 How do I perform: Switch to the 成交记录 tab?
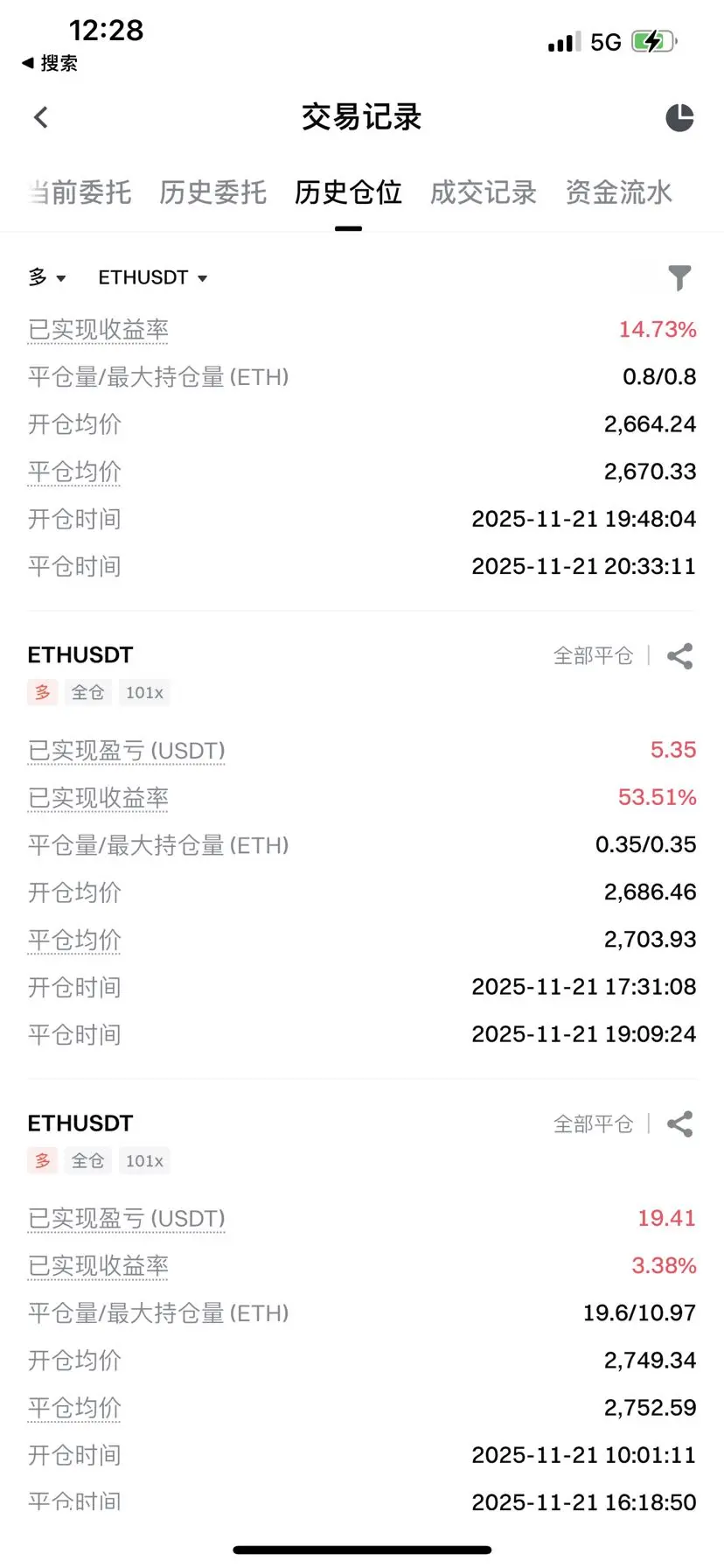pyautogui.click(x=483, y=192)
